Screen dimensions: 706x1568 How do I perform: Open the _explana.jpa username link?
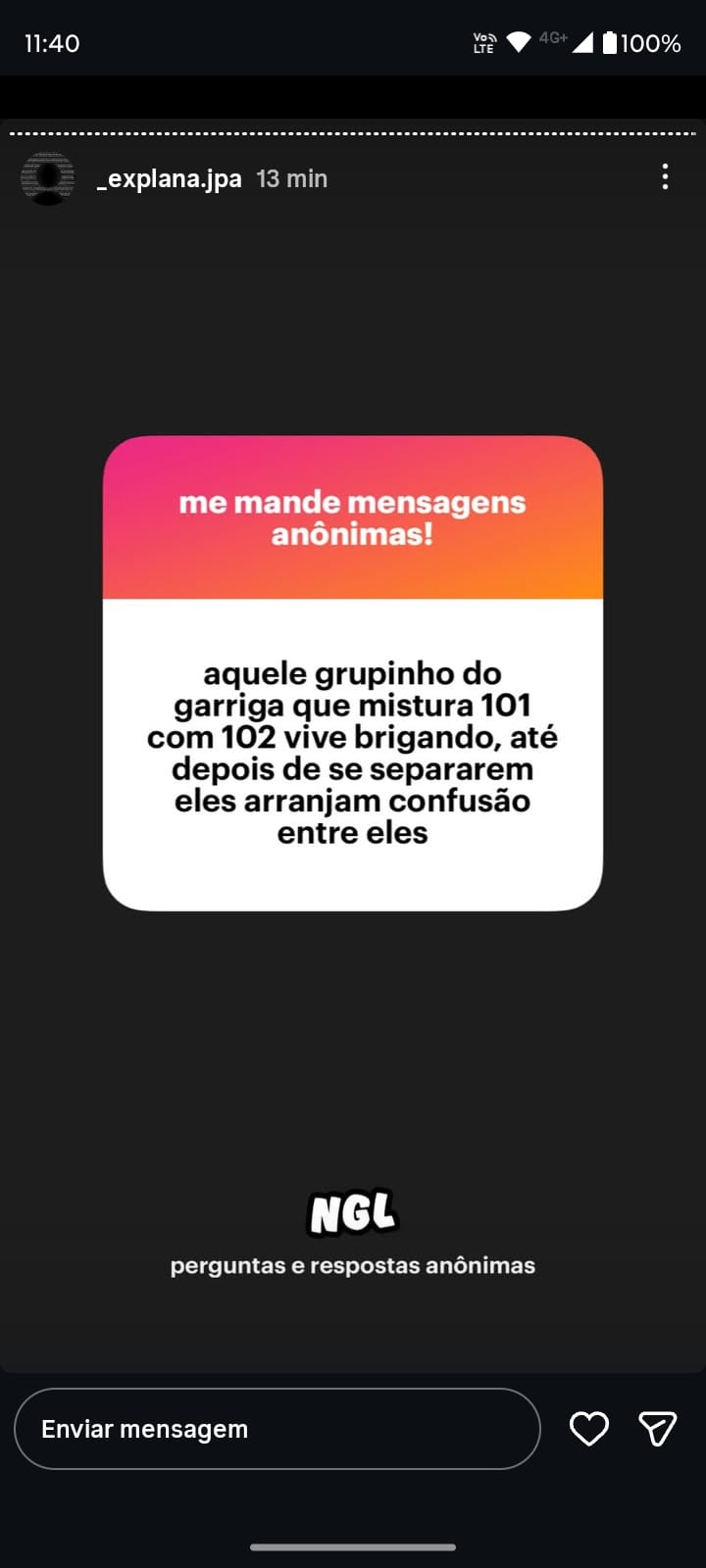[170, 179]
